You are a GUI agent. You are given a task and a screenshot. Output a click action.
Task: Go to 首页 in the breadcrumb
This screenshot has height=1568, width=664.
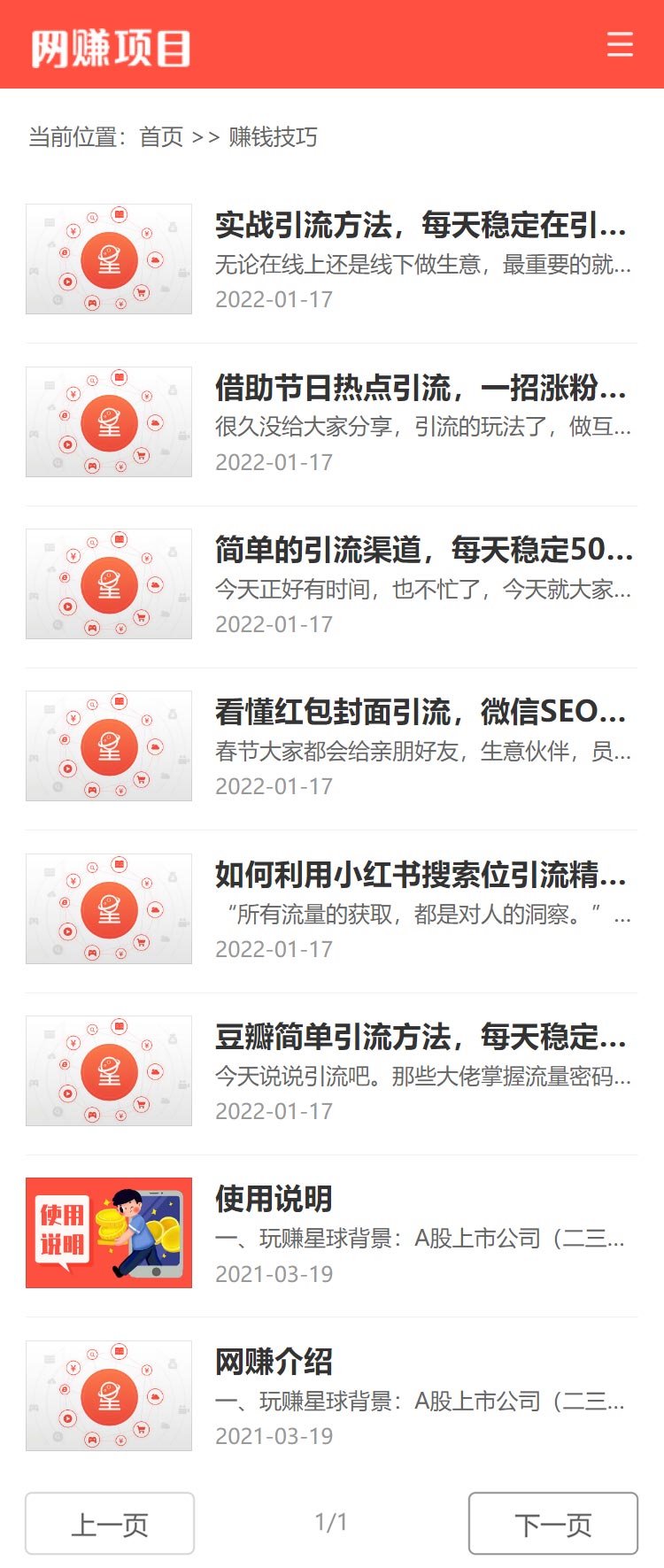point(161,137)
